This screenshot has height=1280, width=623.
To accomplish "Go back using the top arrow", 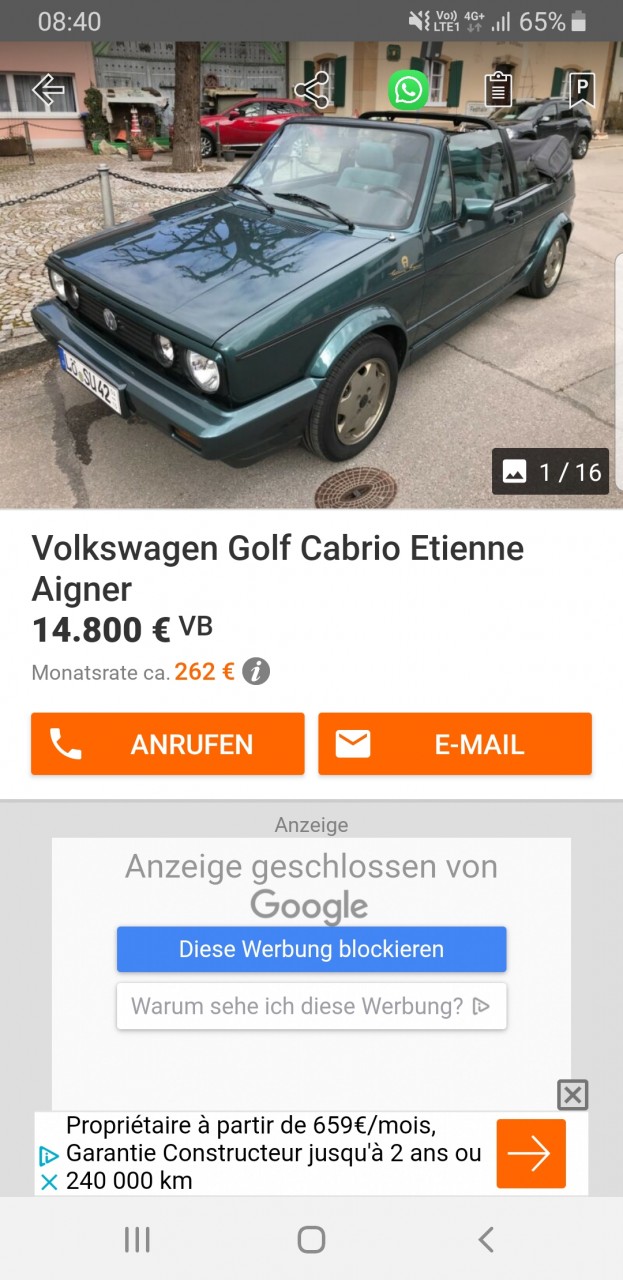I will click(48, 91).
